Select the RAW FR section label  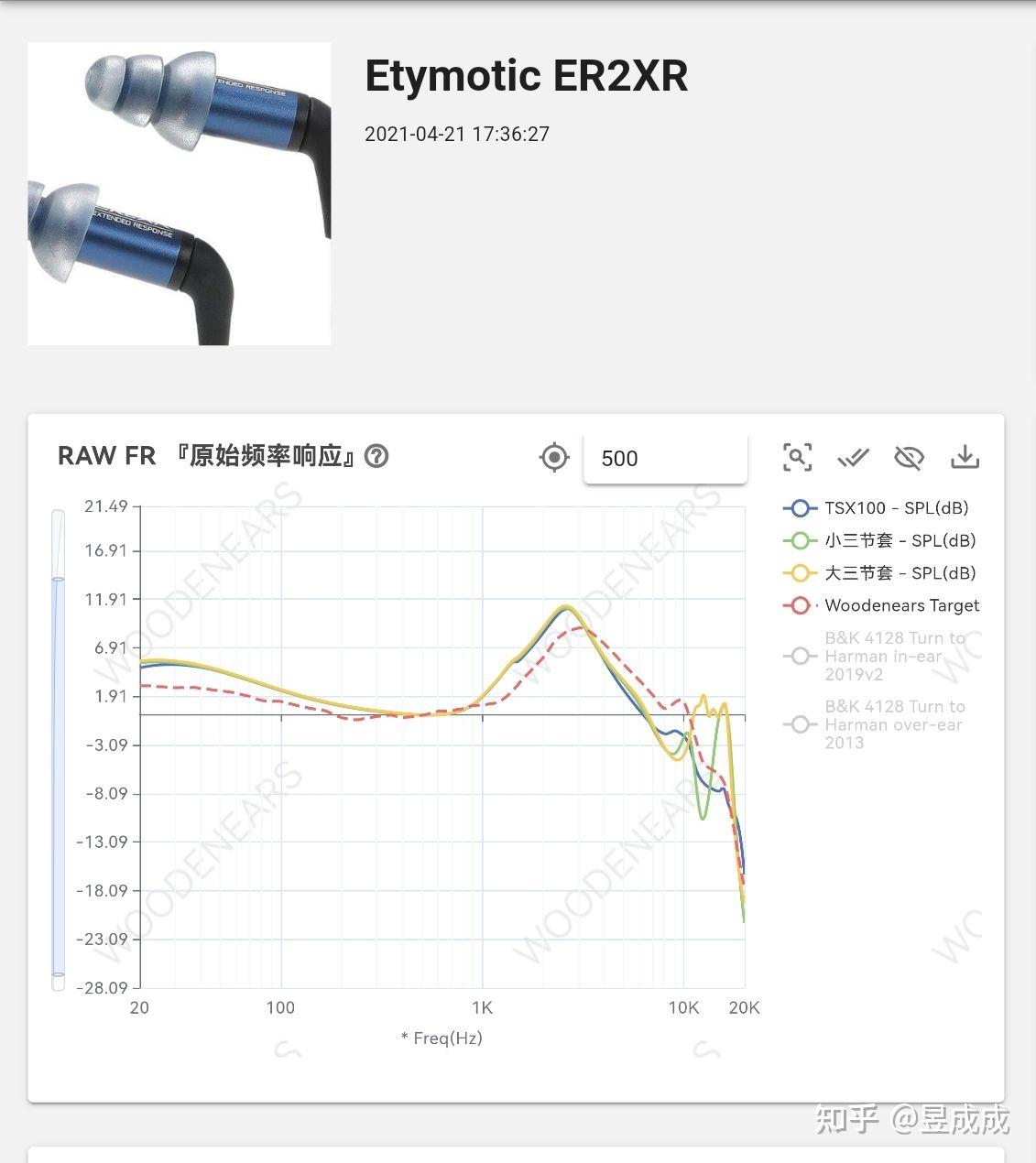click(x=107, y=455)
